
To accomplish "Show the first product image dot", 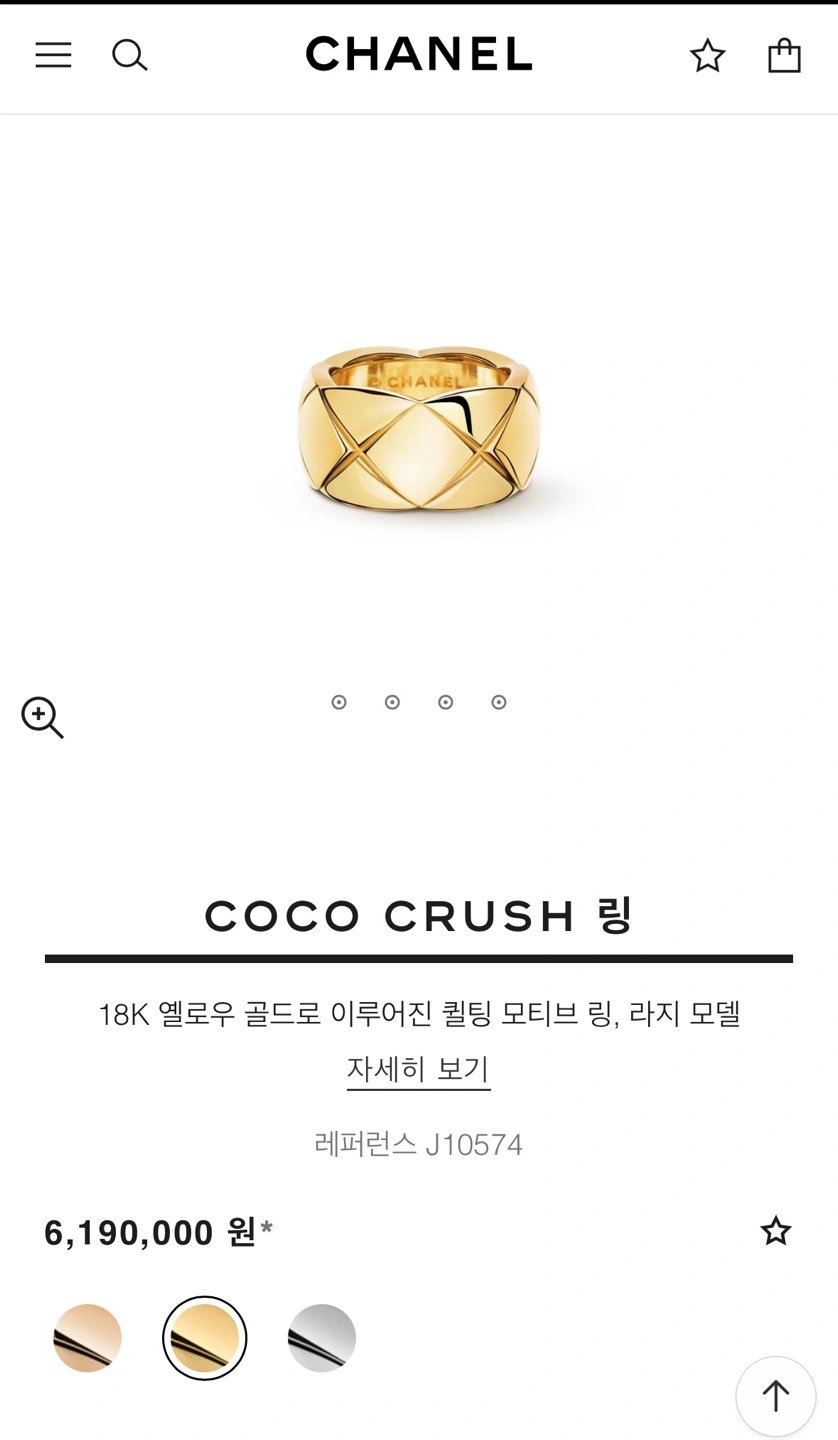I will (339, 702).
